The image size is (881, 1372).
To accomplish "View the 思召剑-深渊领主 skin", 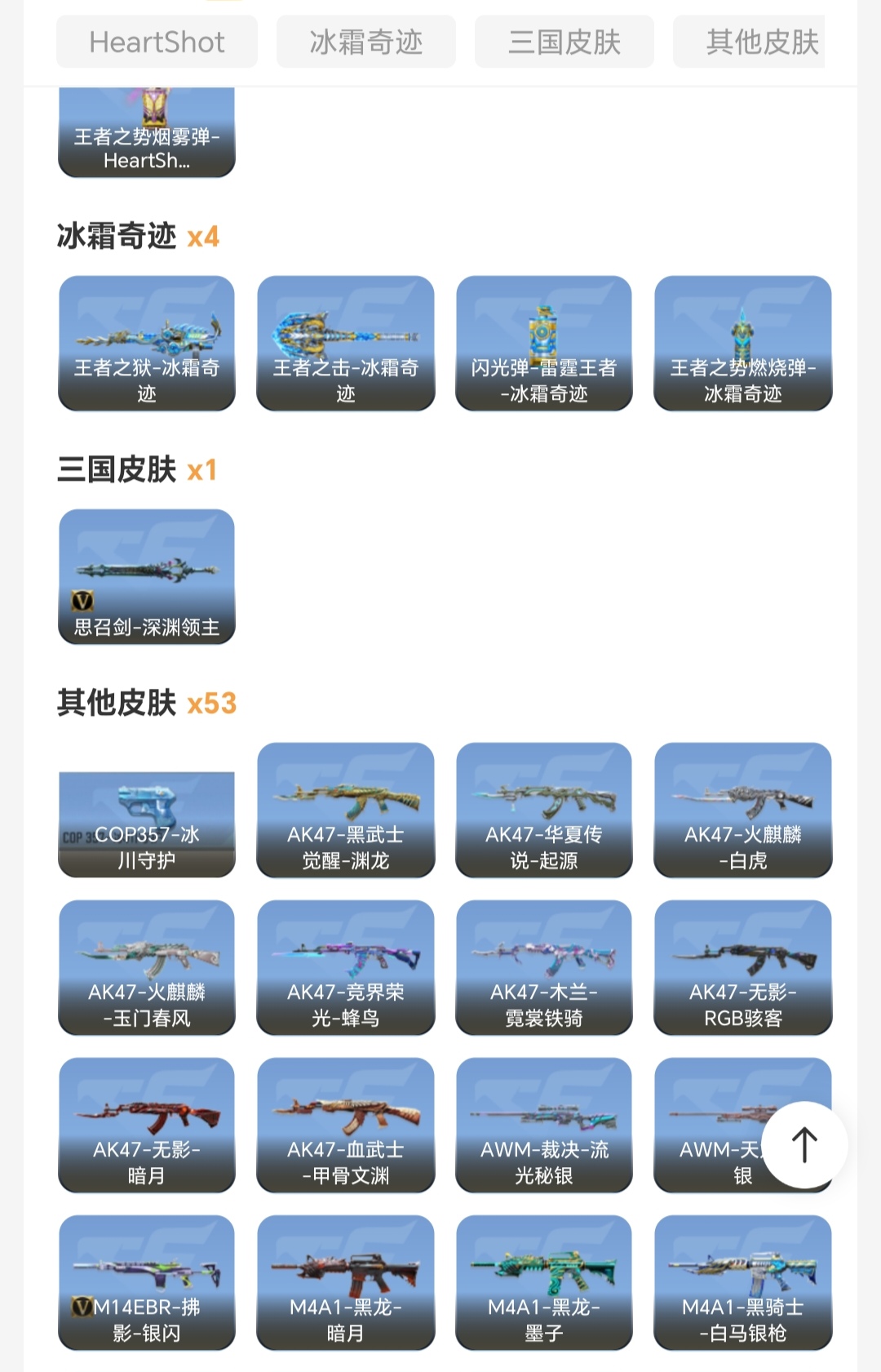I will click(147, 576).
